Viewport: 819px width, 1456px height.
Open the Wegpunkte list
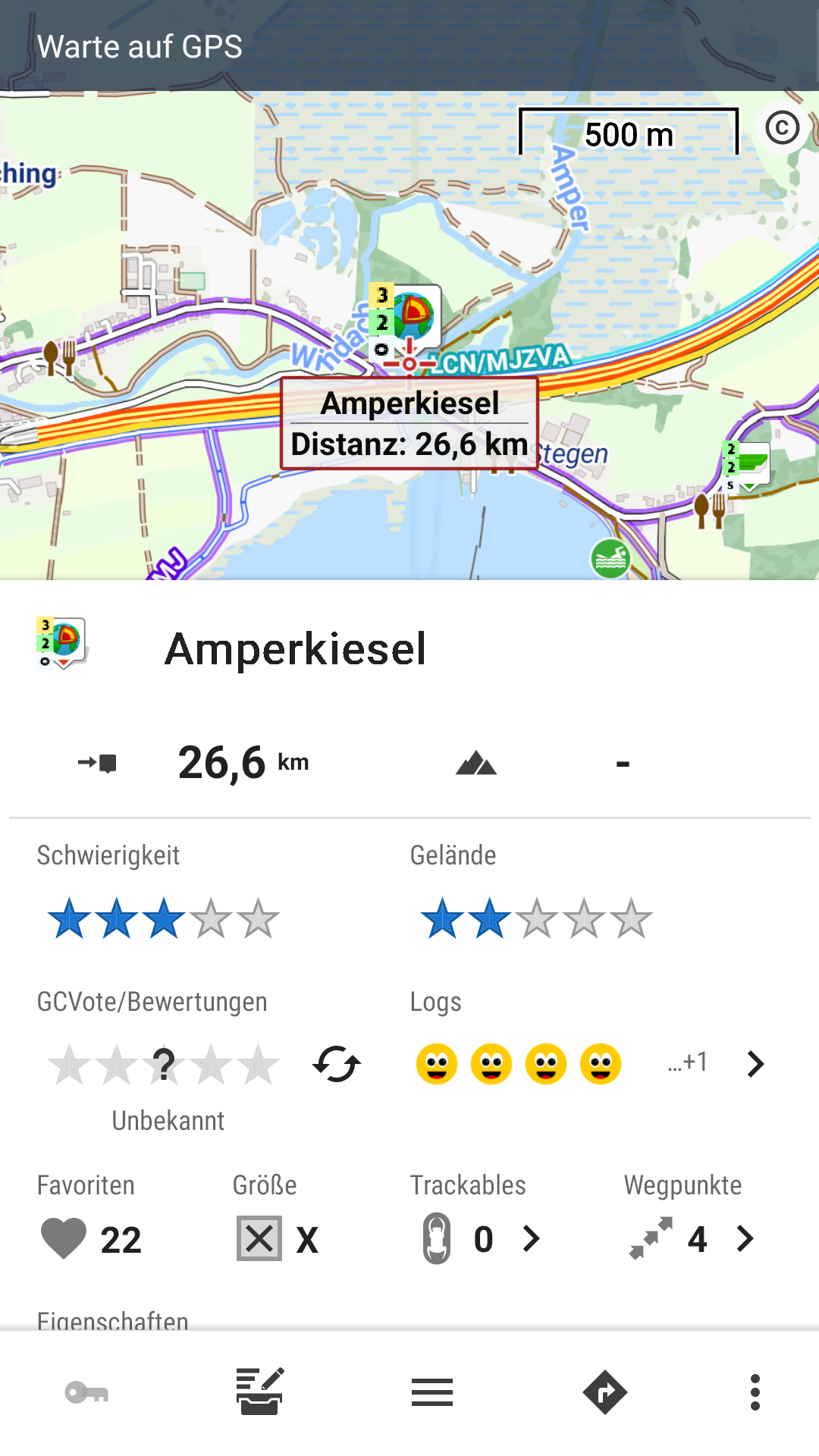(x=745, y=1239)
